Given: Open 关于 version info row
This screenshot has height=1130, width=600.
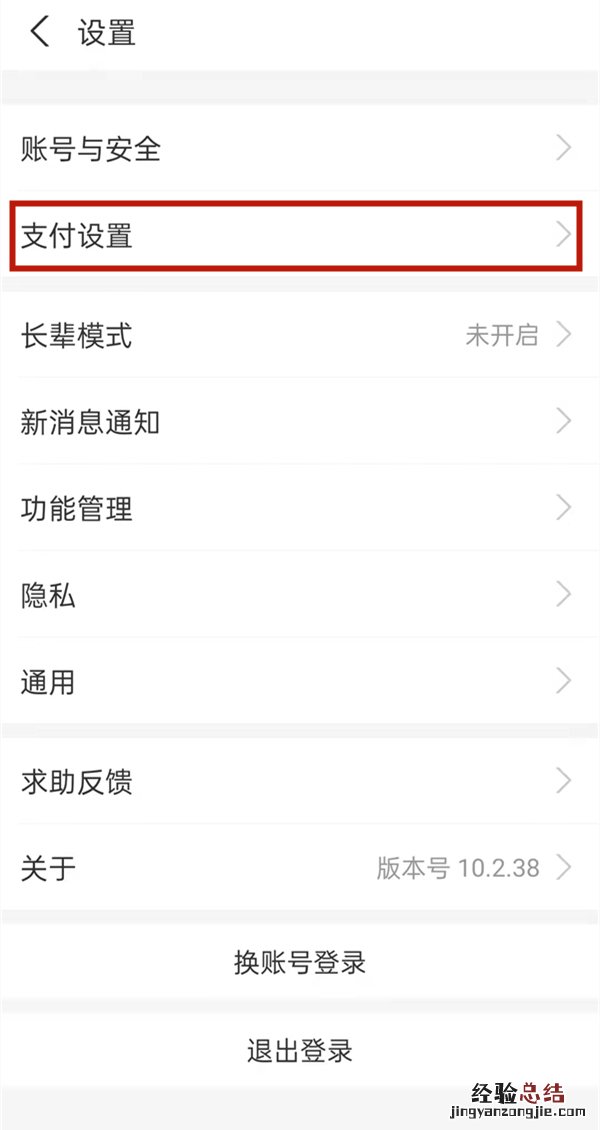Looking at the screenshot, I should pos(300,867).
